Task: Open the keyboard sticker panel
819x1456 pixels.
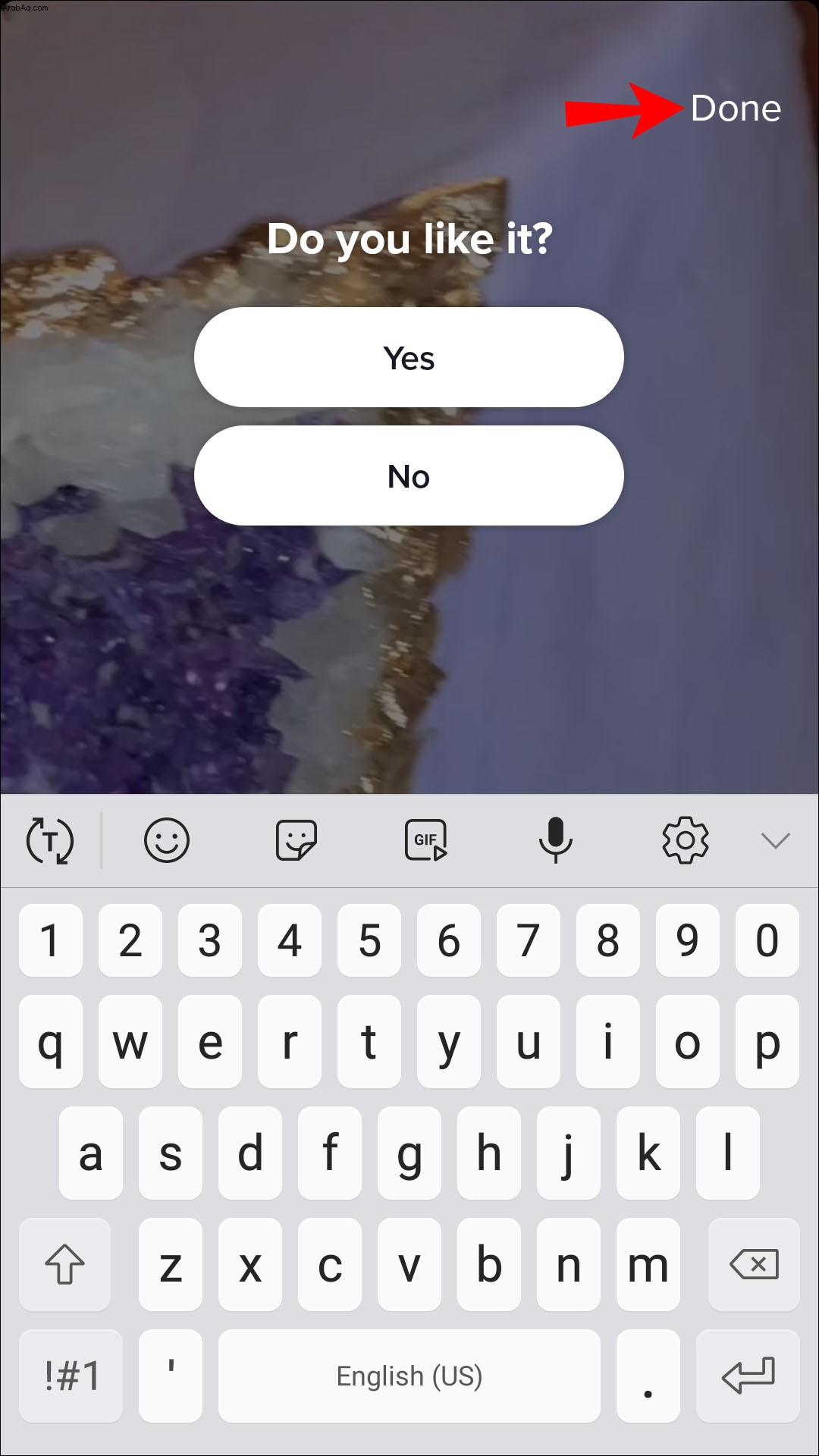Action: (x=296, y=840)
